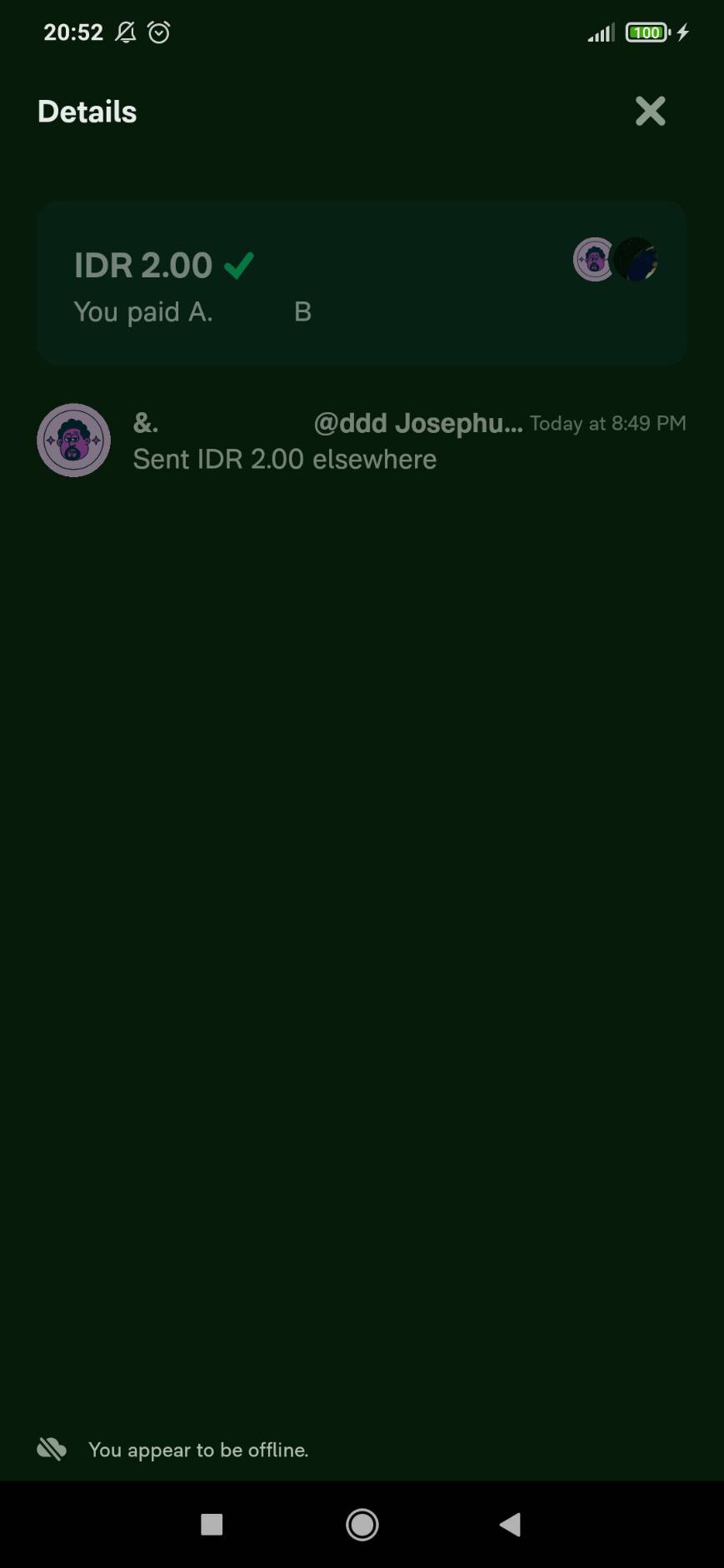Tap the 'Sent IDR 2.00 elsewhere' entry

[284, 459]
